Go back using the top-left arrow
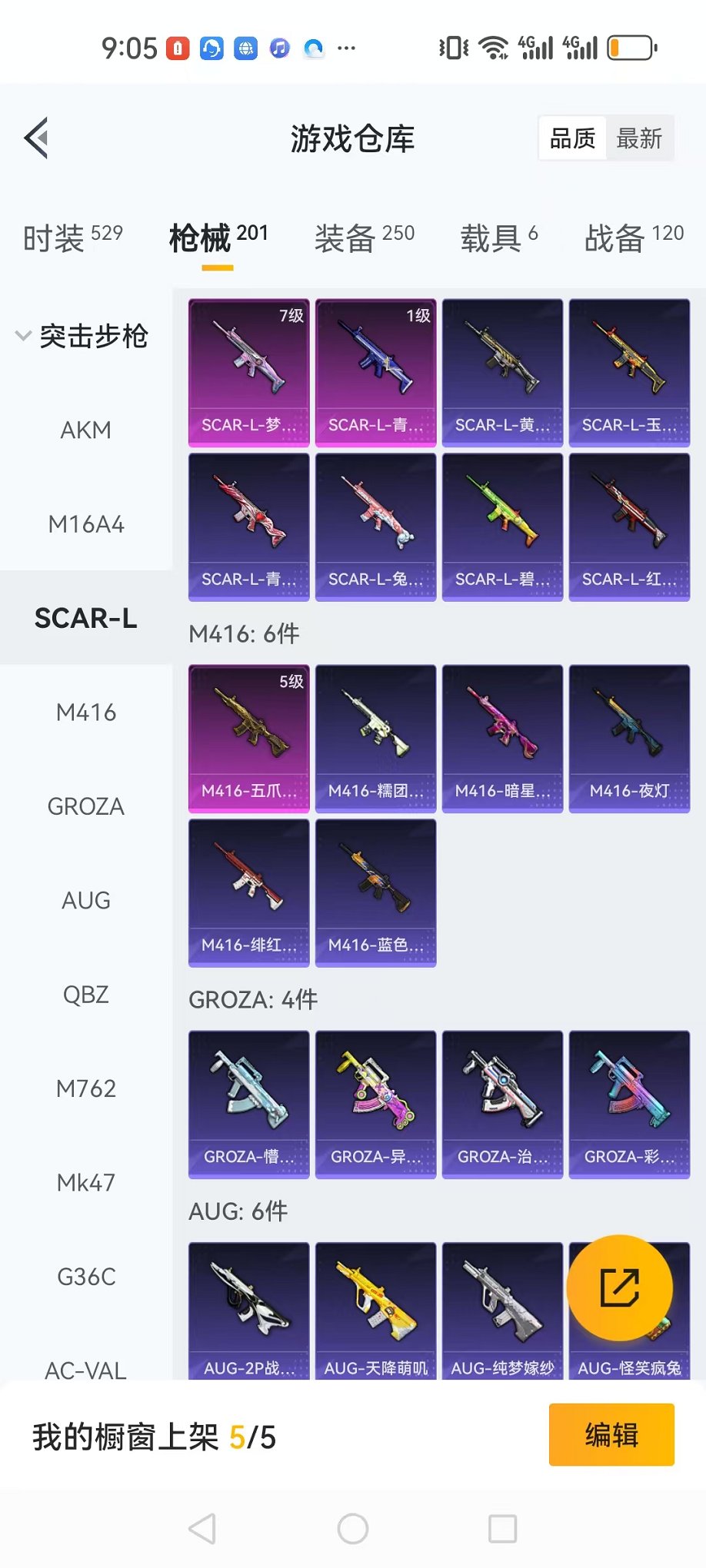This screenshot has width=706, height=1568. (x=36, y=138)
